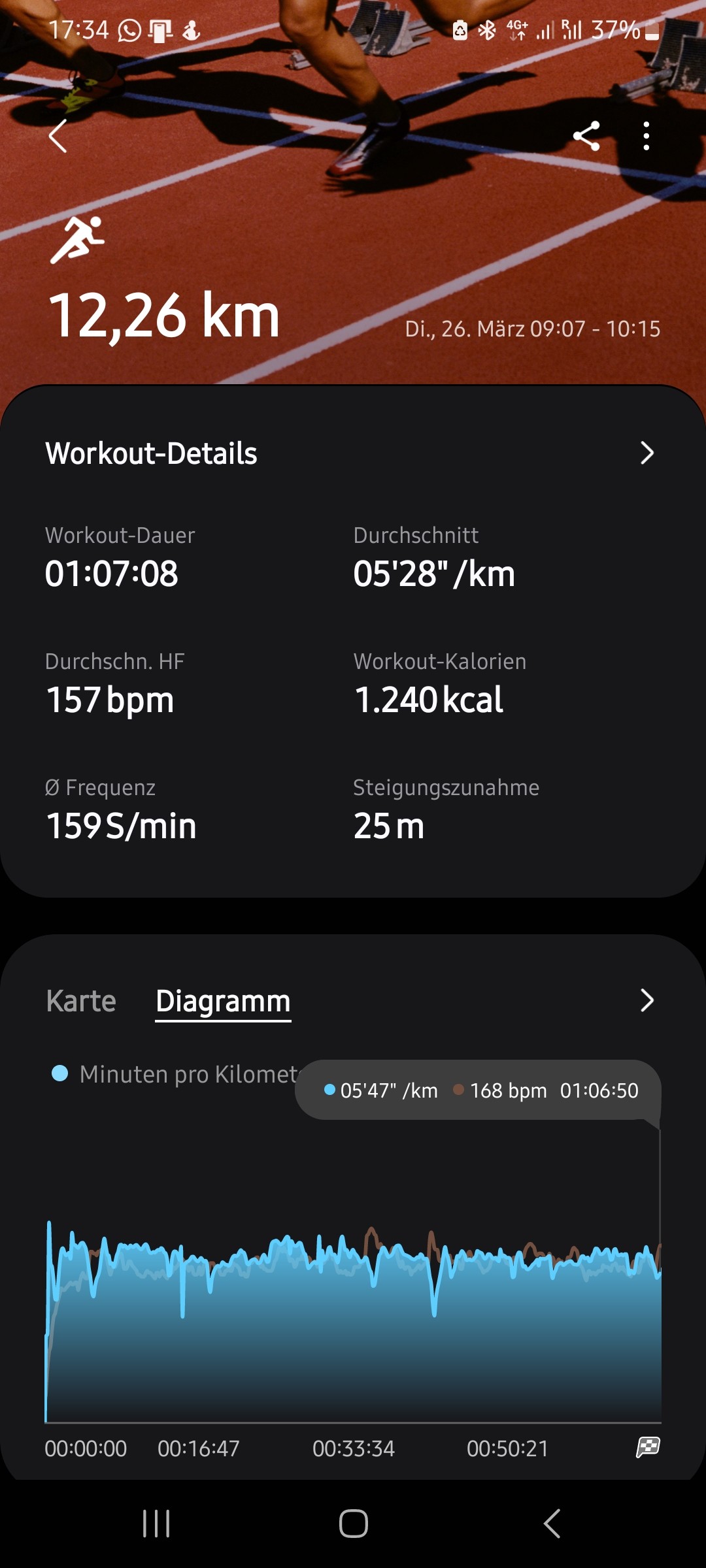Share this running workout
The height and width of the screenshot is (1568, 706).
click(586, 136)
